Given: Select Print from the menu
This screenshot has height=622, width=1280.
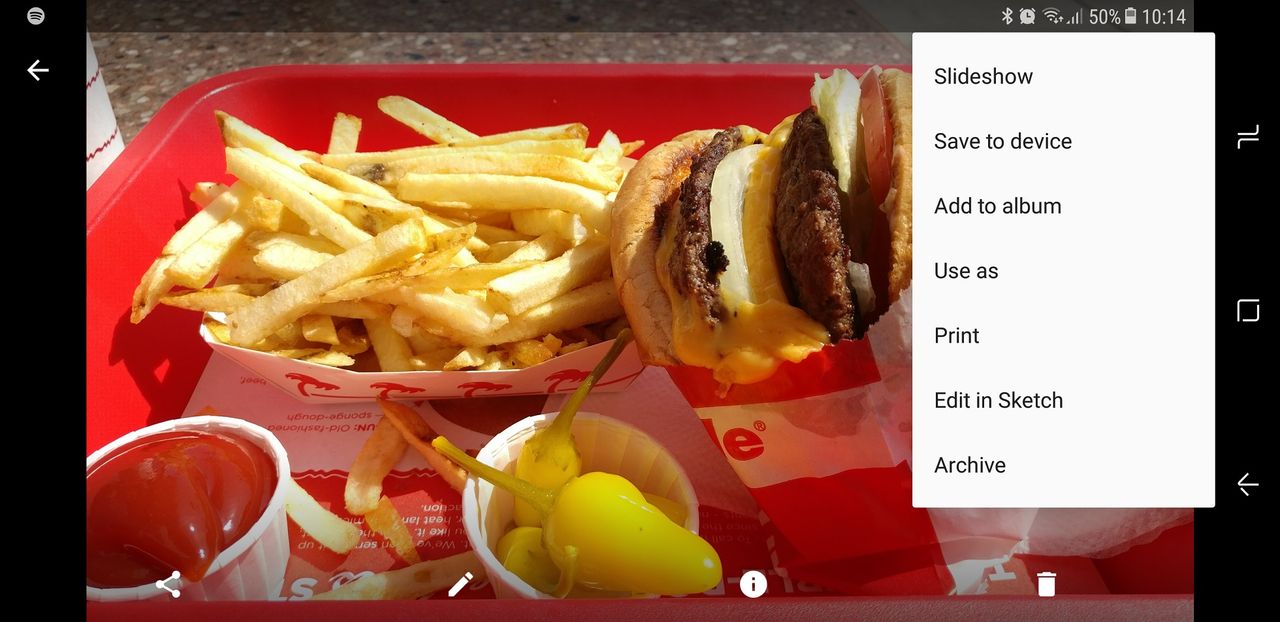Looking at the screenshot, I should tap(956, 336).
